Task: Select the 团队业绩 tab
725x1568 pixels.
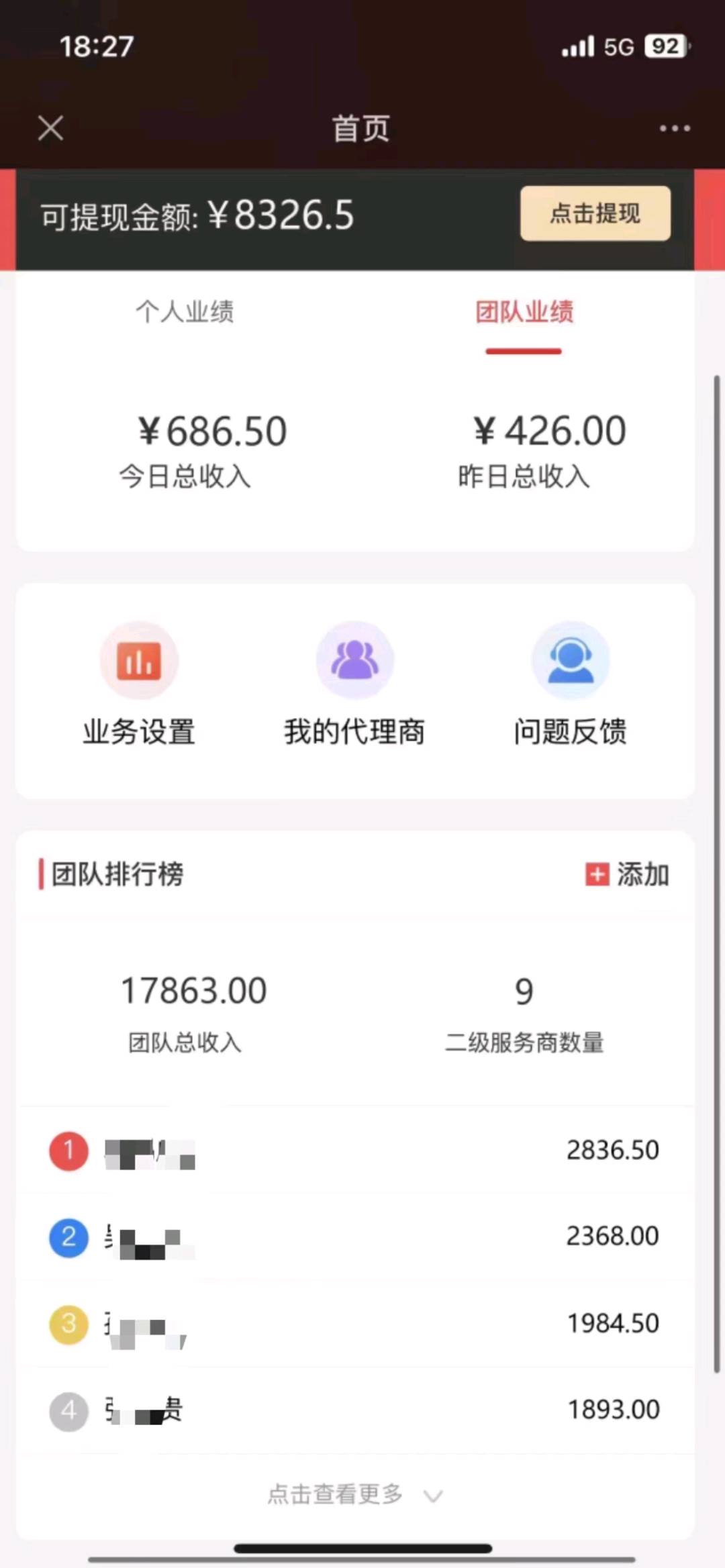Action: (524, 312)
